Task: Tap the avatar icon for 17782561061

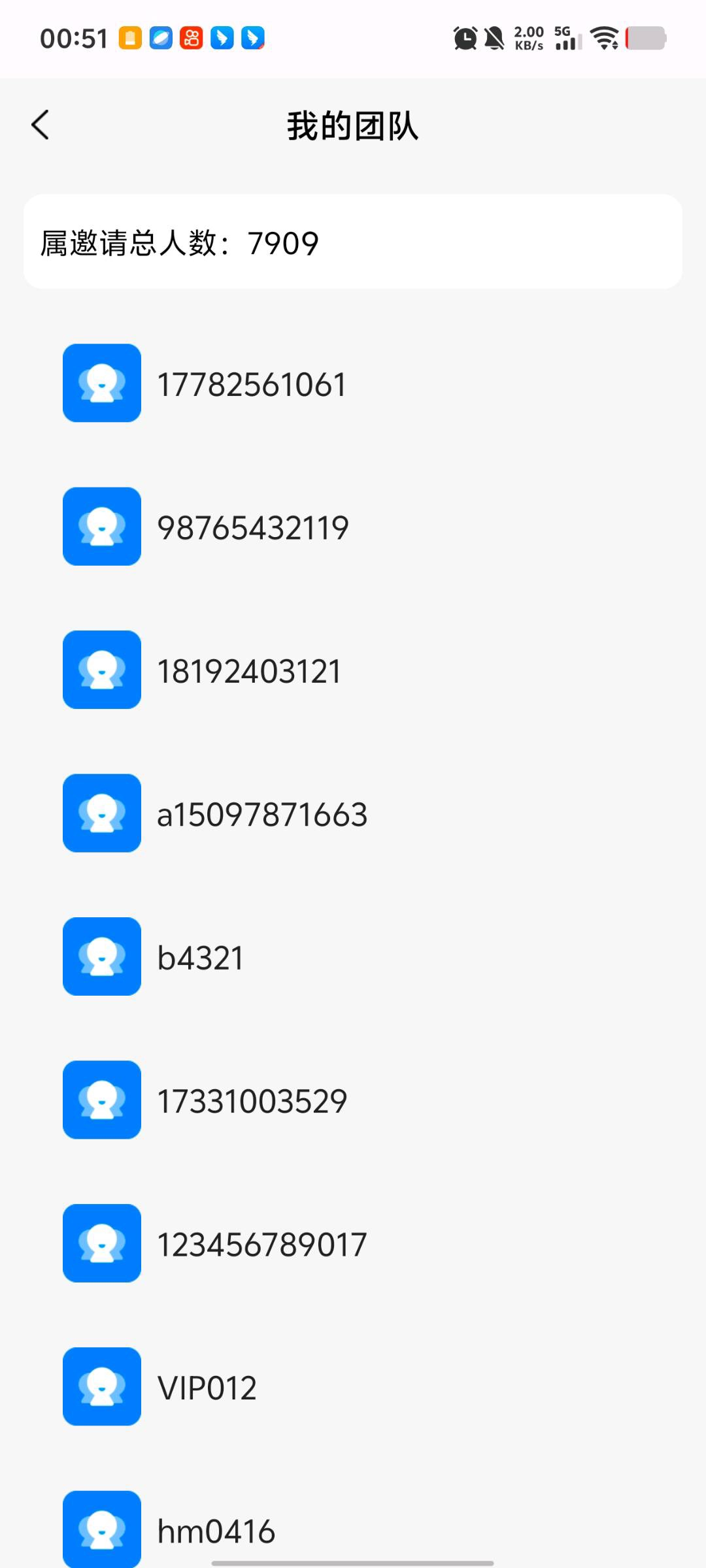Action: pos(101,383)
